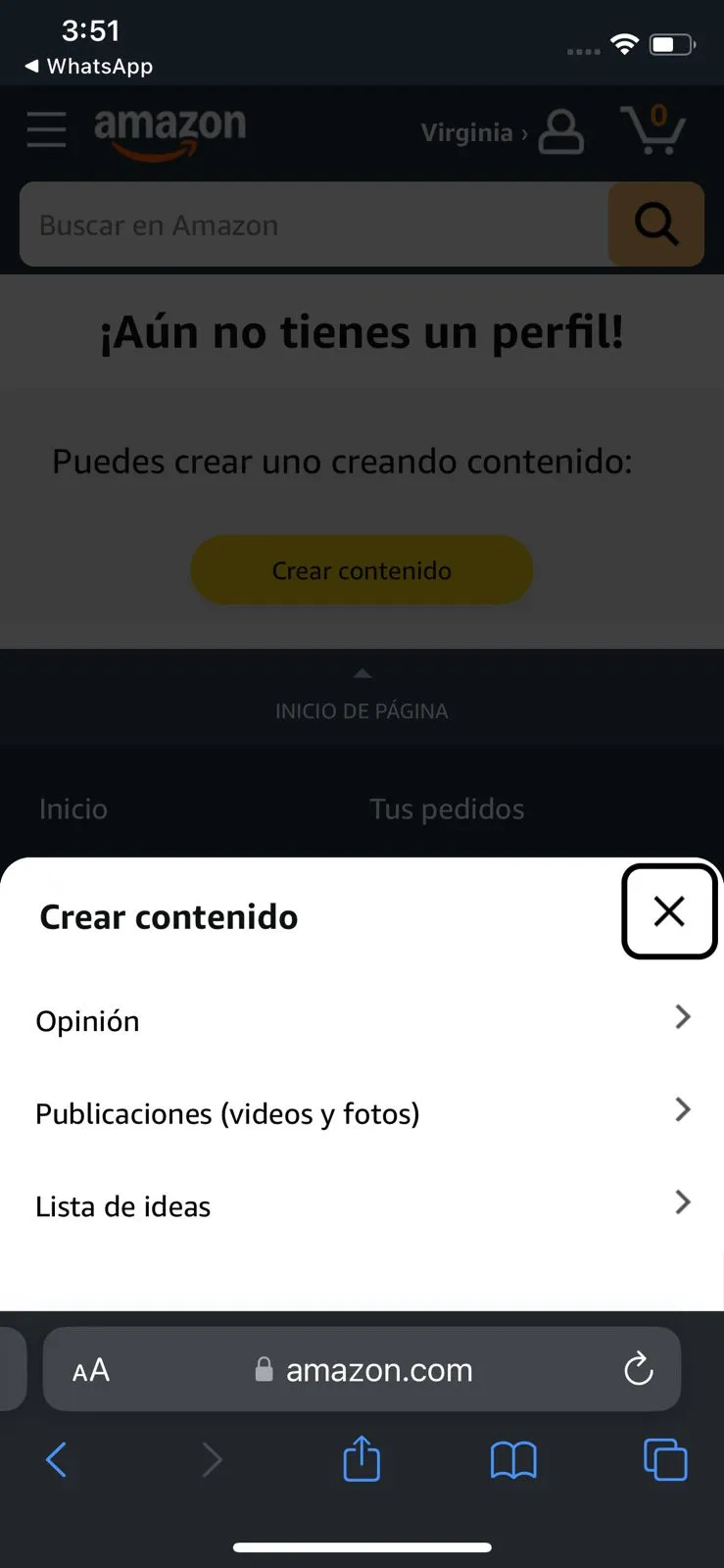The width and height of the screenshot is (724, 1568).
Task: Choose Lista de ideas
Action: point(362,1205)
